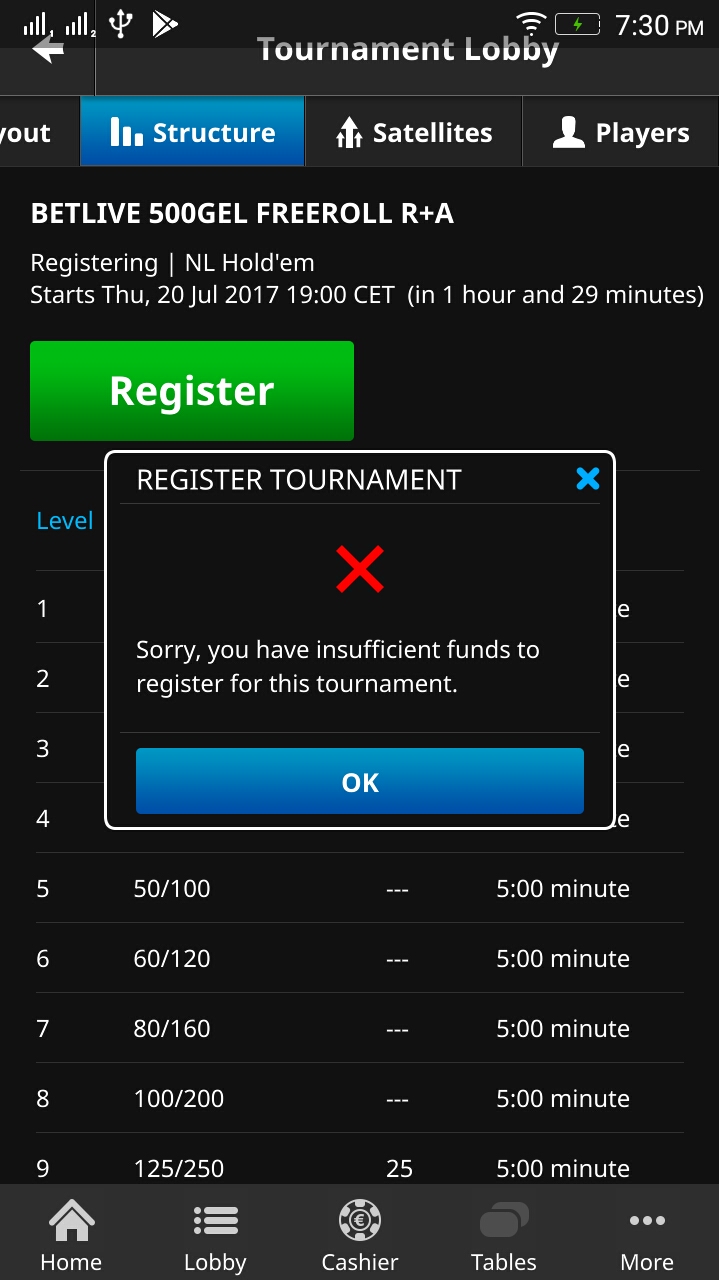Close the Register Tournament dialog with X

pos(588,479)
